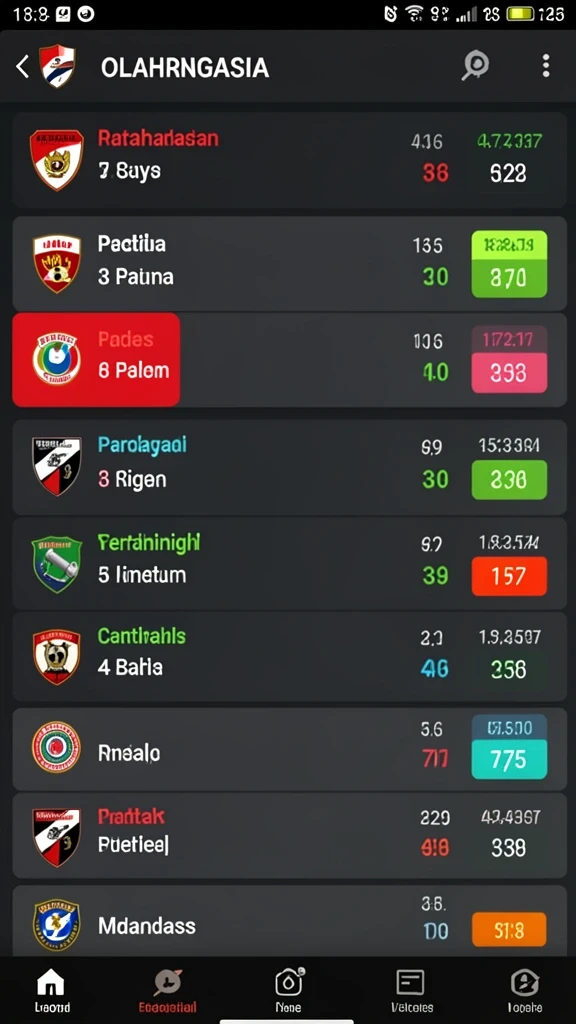Image resolution: width=576 pixels, height=1024 pixels.
Task: Open the Pradtak row
Action: coord(289,835)
